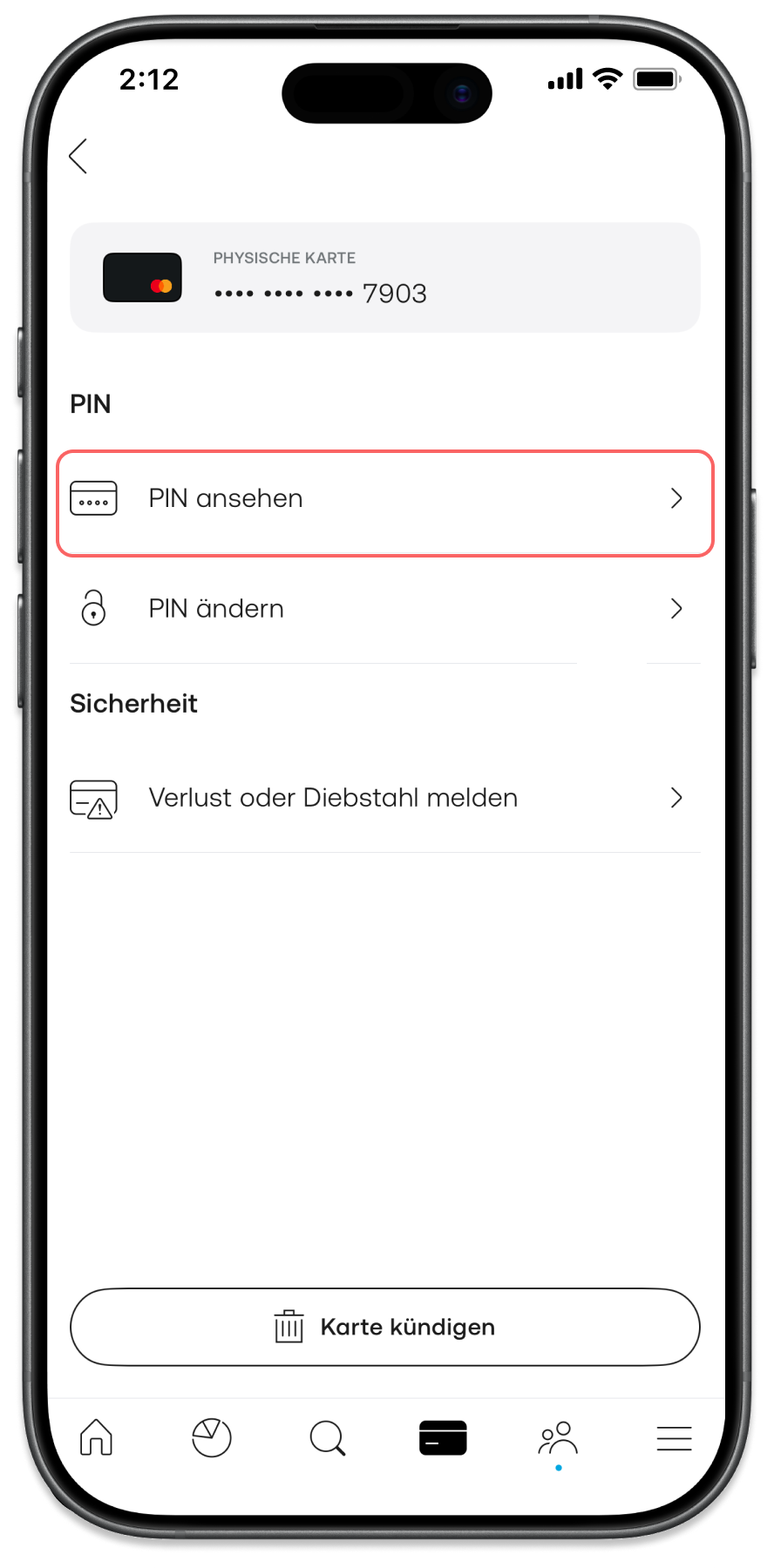Screen dimensions: 774x1568
Task: Switch to the home tab
Action: (96, 1438)
